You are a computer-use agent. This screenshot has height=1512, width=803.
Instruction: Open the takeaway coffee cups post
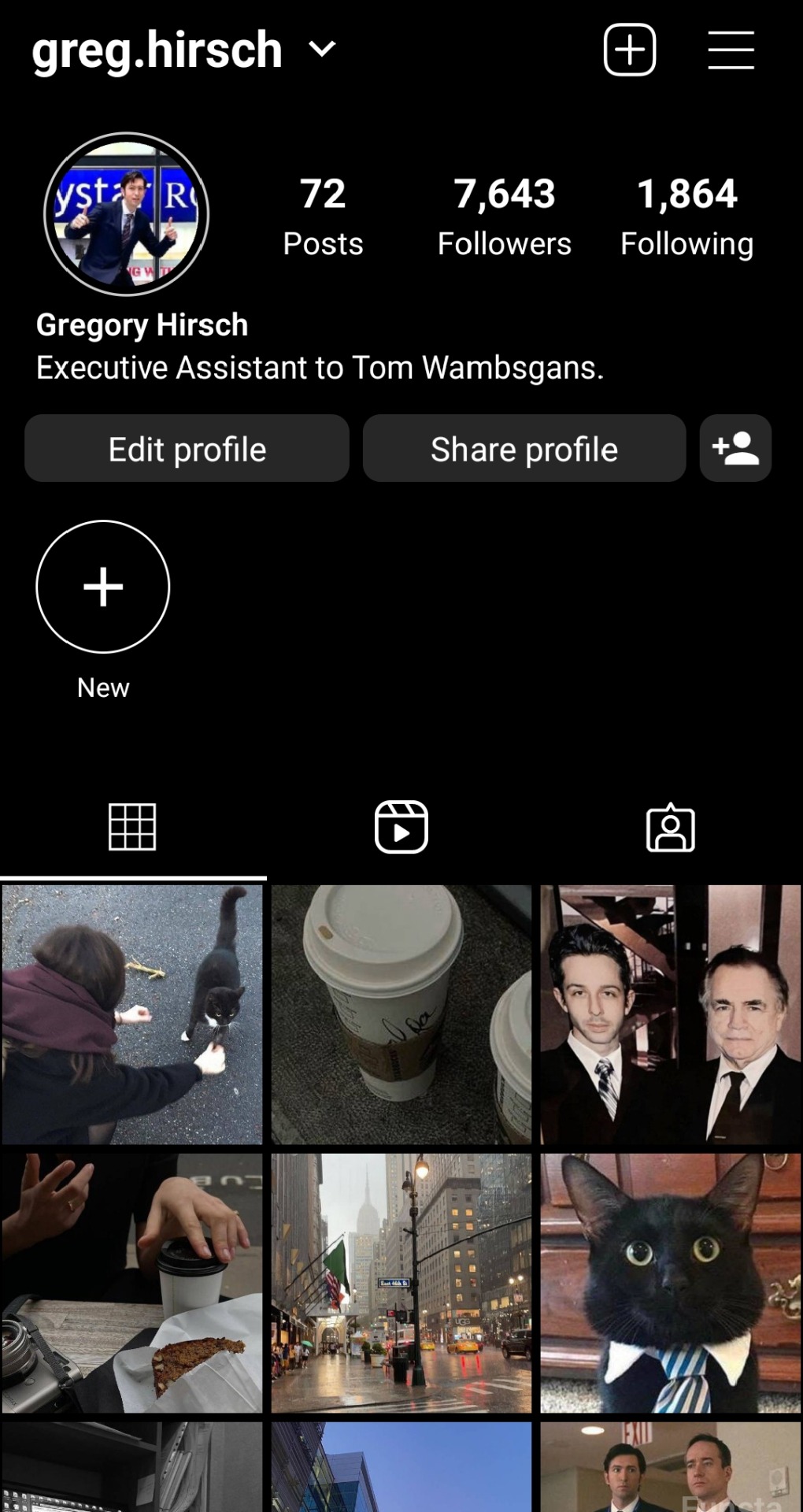click(x=401, y=1014)
